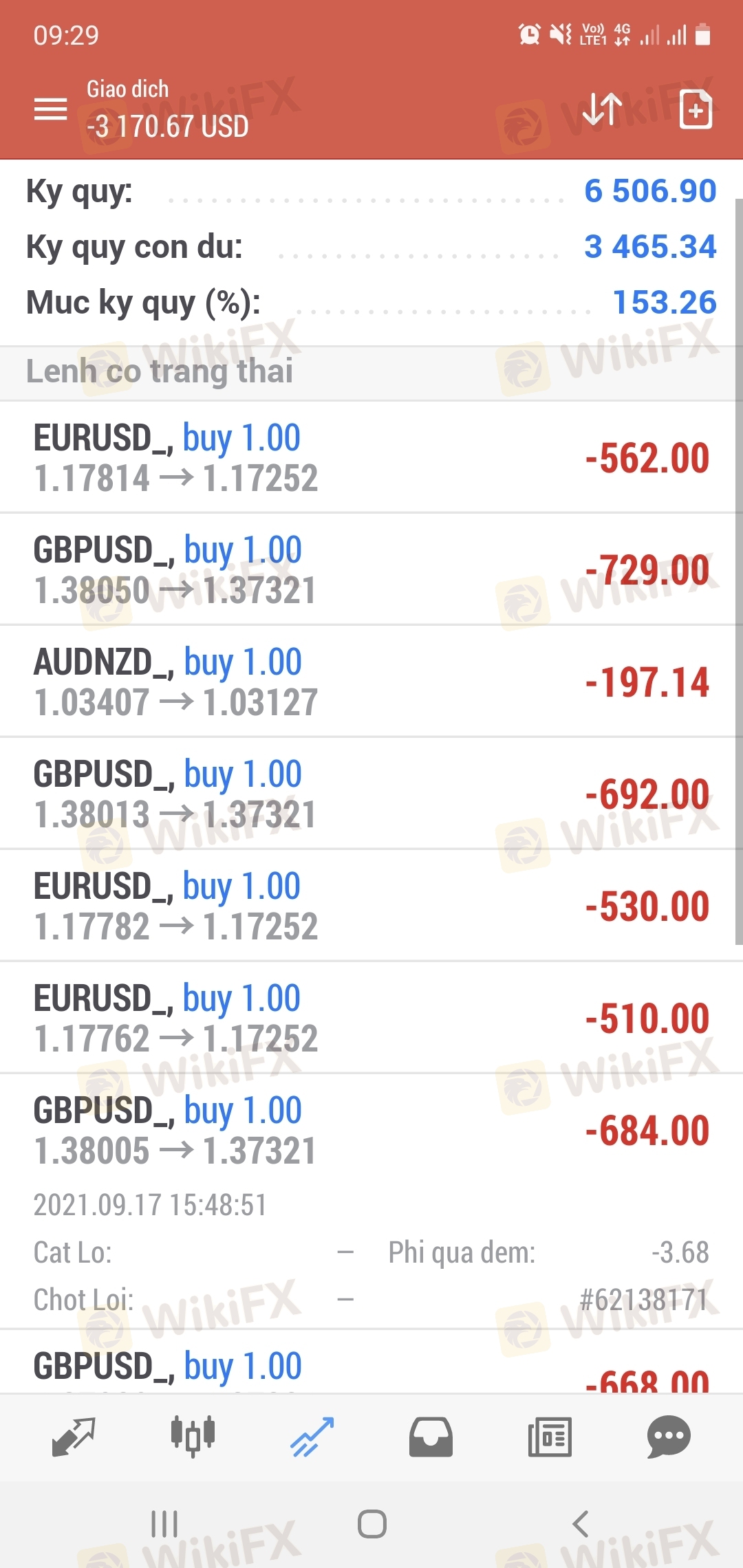This screenshot has width=743, height=1568.
Task: Collapse GBPUSD position opened at 1.38005
Action: click(x=371, y=1201)
